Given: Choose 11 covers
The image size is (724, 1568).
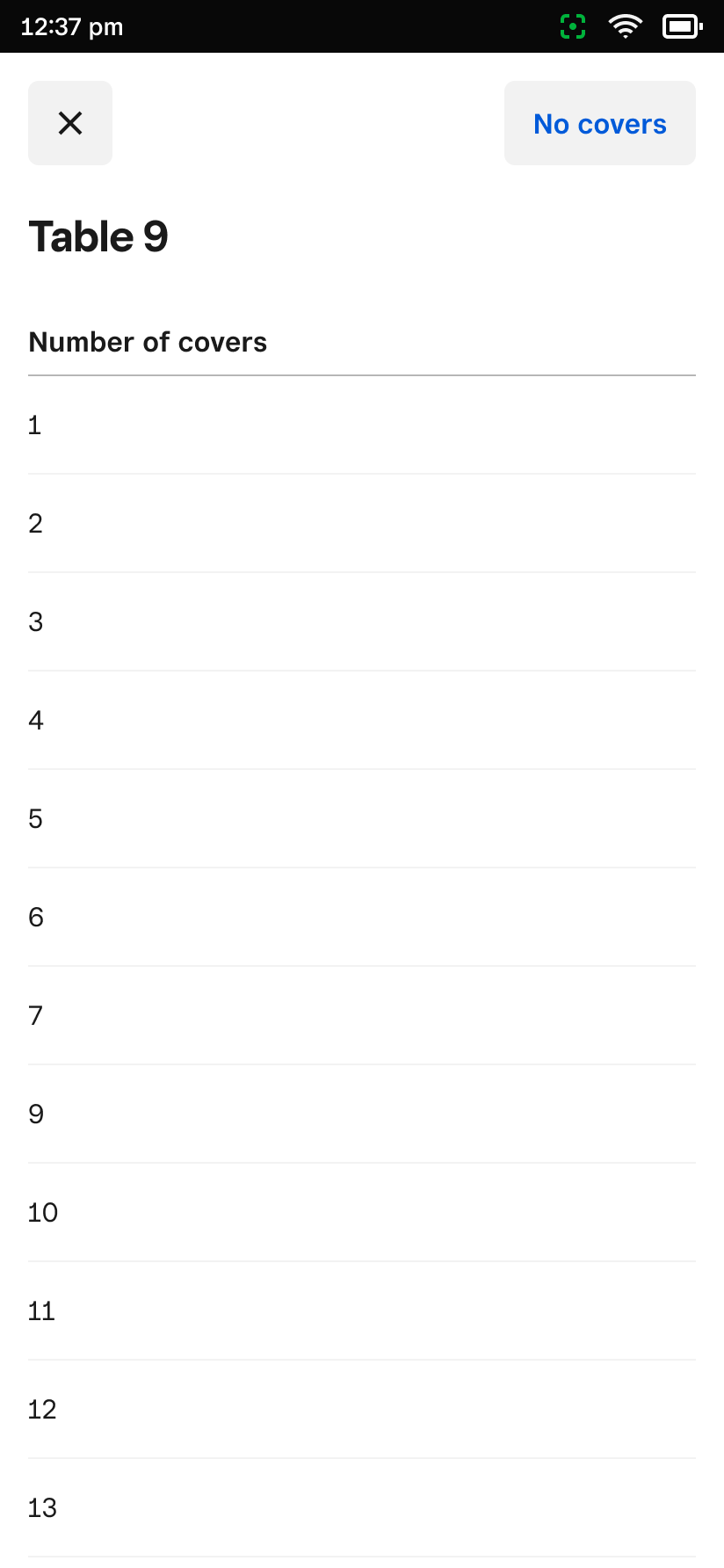Looking at the screenshot, I should (362, 1311).
